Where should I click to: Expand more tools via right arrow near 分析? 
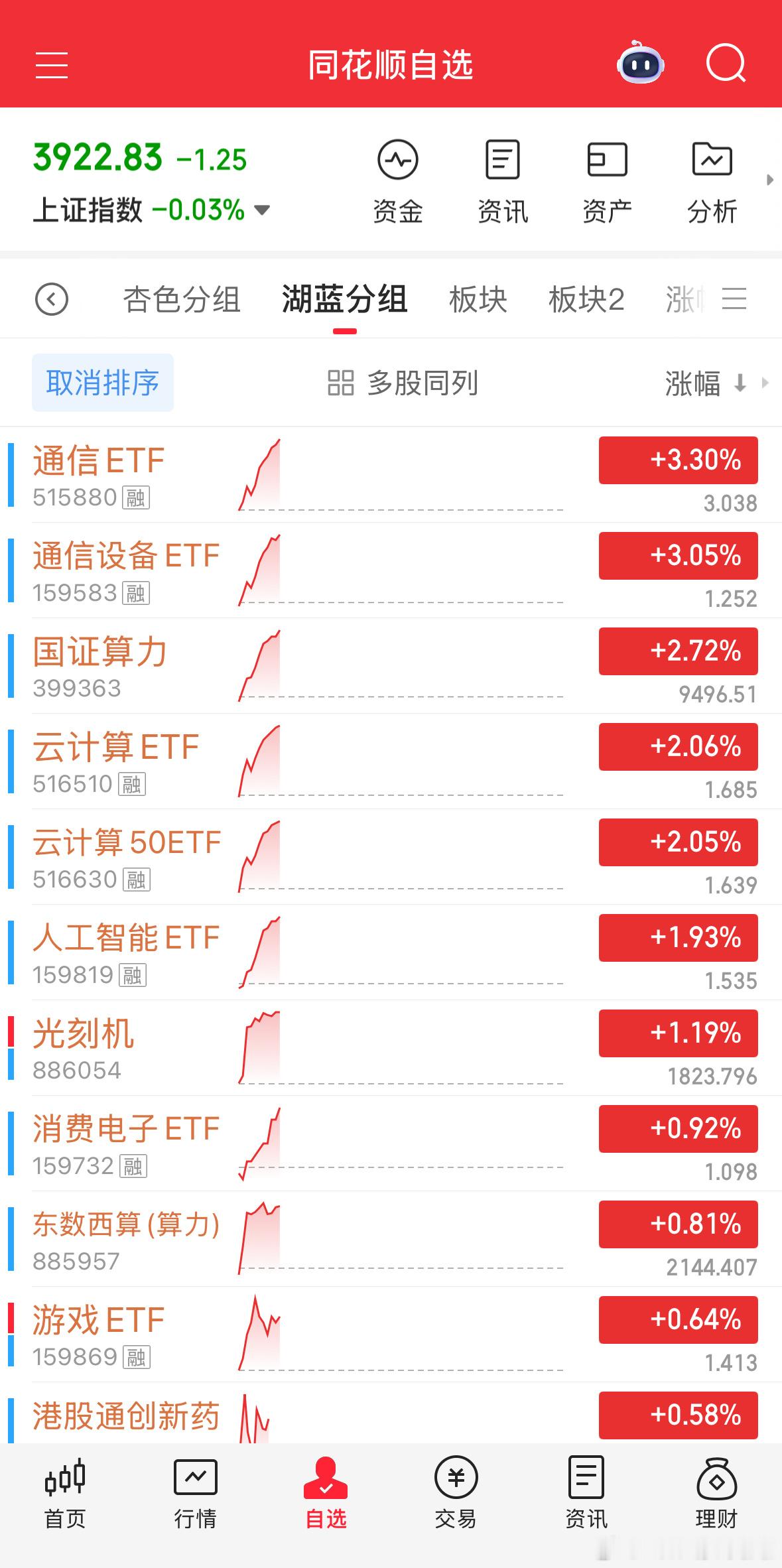click(770, 179)
